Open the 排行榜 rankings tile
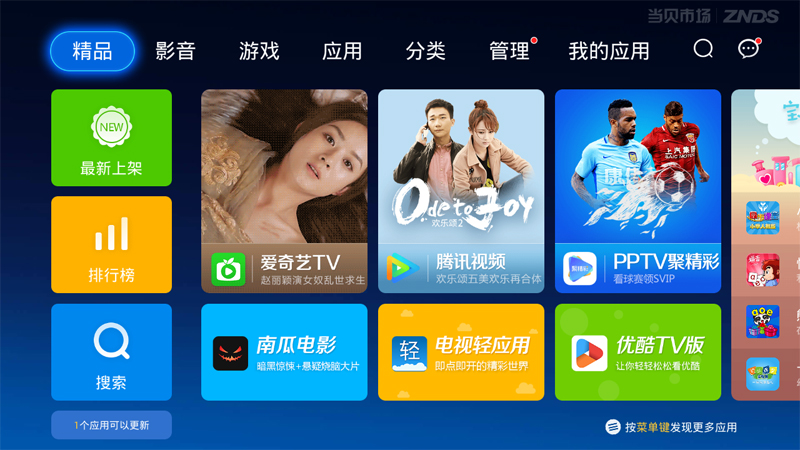 (x=111, y=245)
